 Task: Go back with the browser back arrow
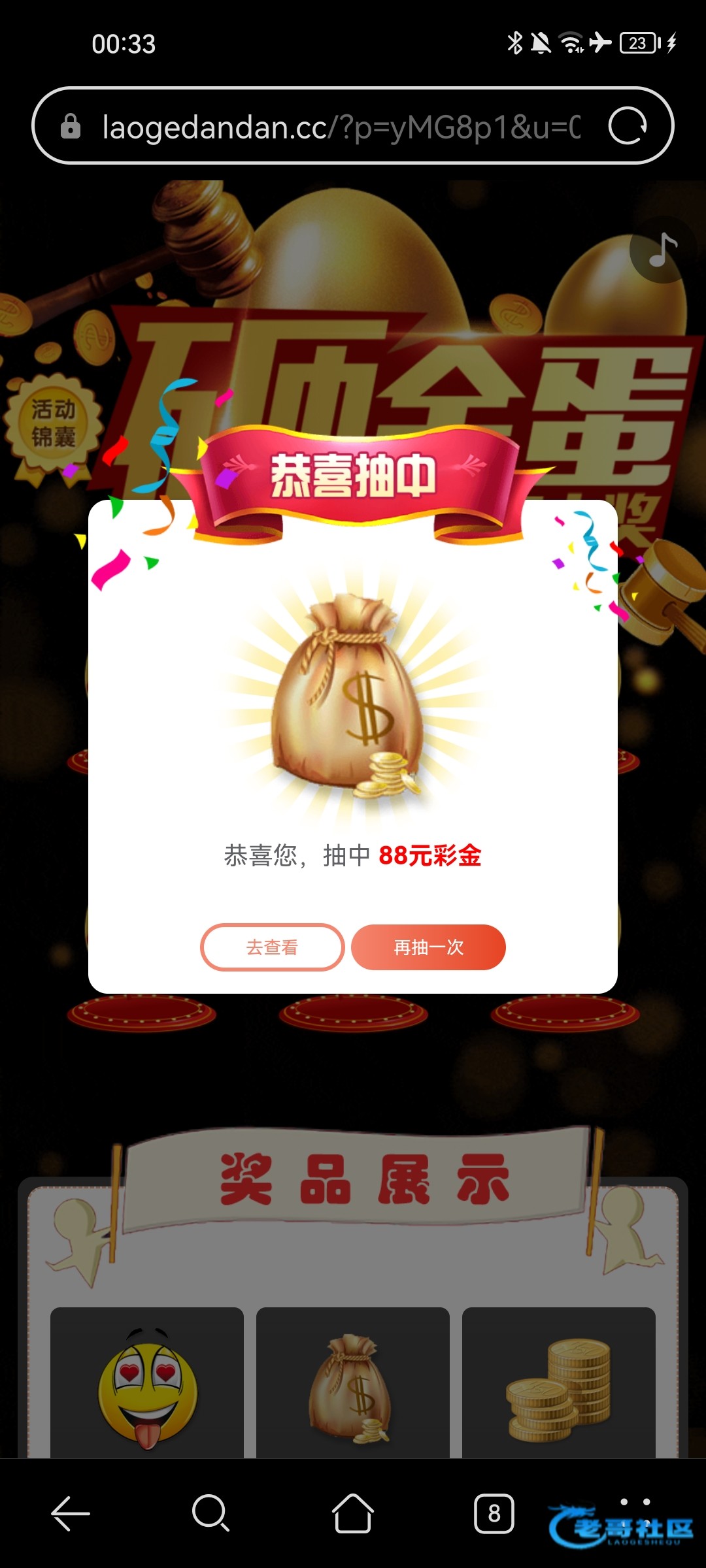coord(71,1513)
